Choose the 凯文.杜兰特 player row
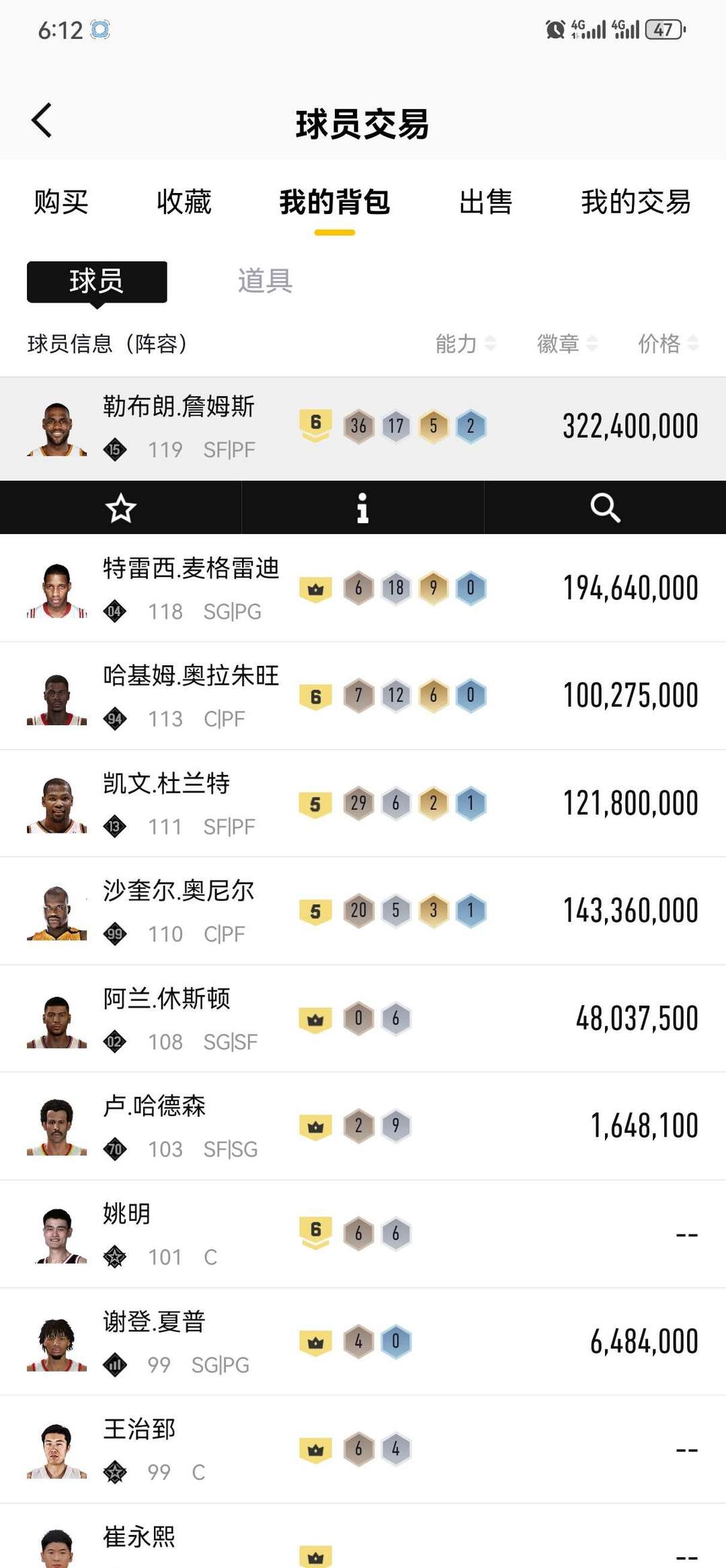This screenshot has width=726, height=1568. coord(363,804)
